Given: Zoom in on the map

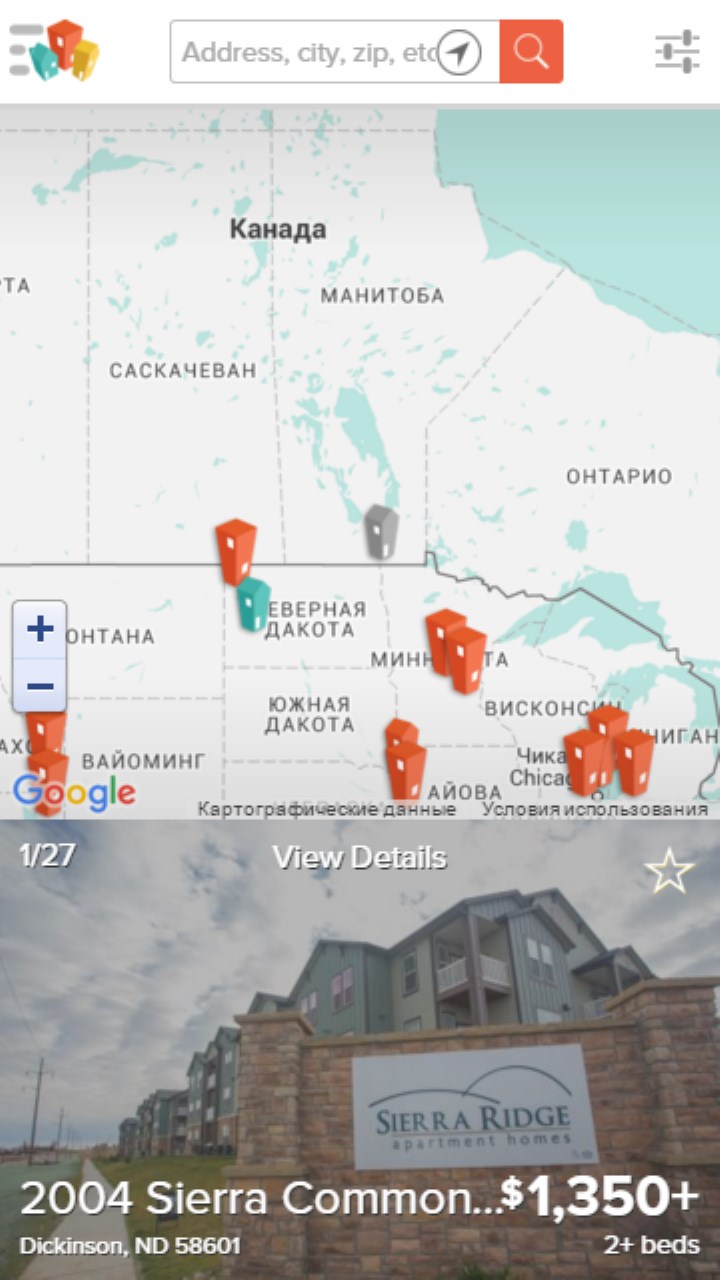Looking at the screenshot, I should point(40,630).
